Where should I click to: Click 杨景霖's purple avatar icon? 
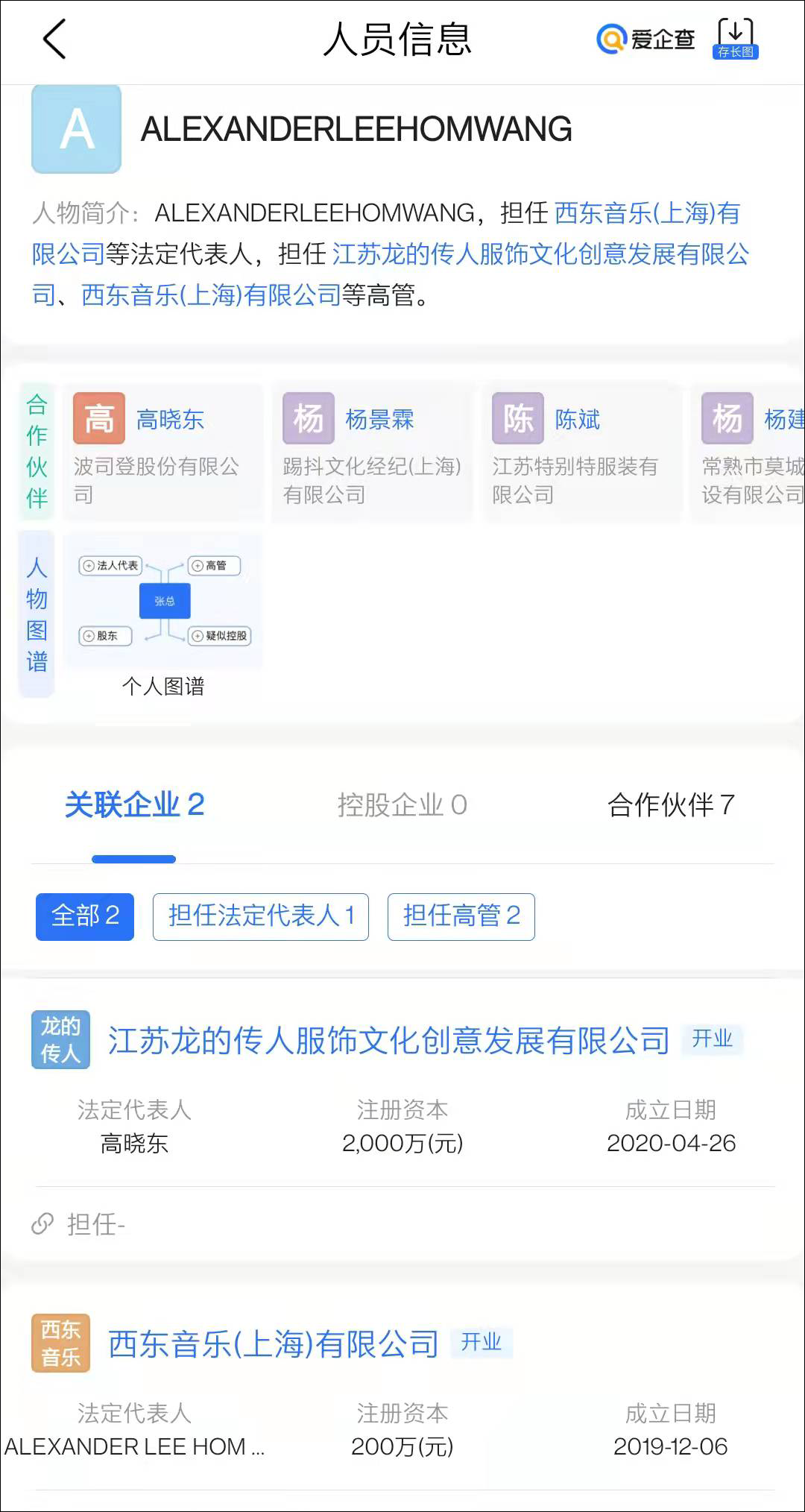click(x=308, y=418)
